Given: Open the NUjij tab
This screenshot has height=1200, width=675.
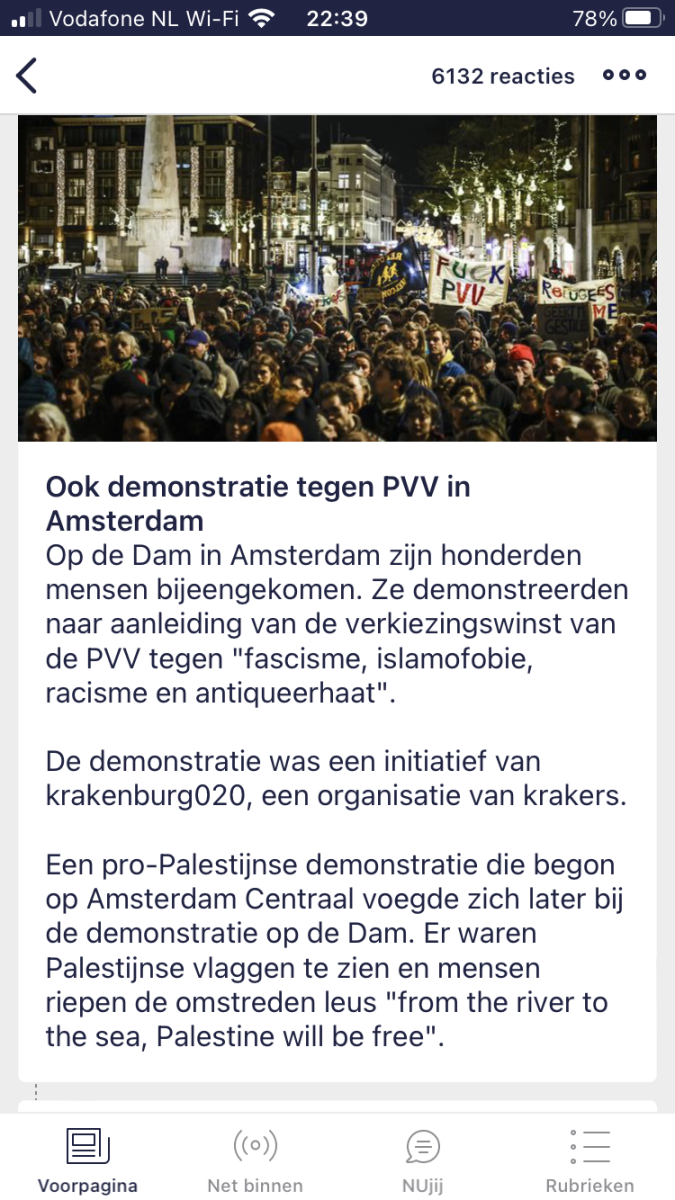Looking at the screenshot, I should (x=423, y=1160).
